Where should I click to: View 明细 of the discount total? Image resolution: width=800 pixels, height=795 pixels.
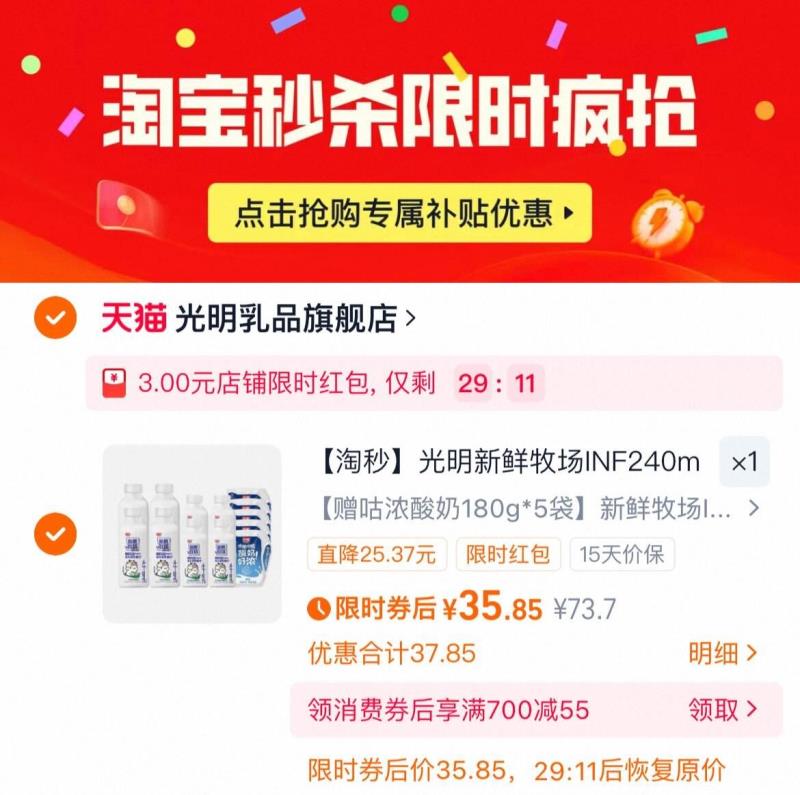coord(722,654)
